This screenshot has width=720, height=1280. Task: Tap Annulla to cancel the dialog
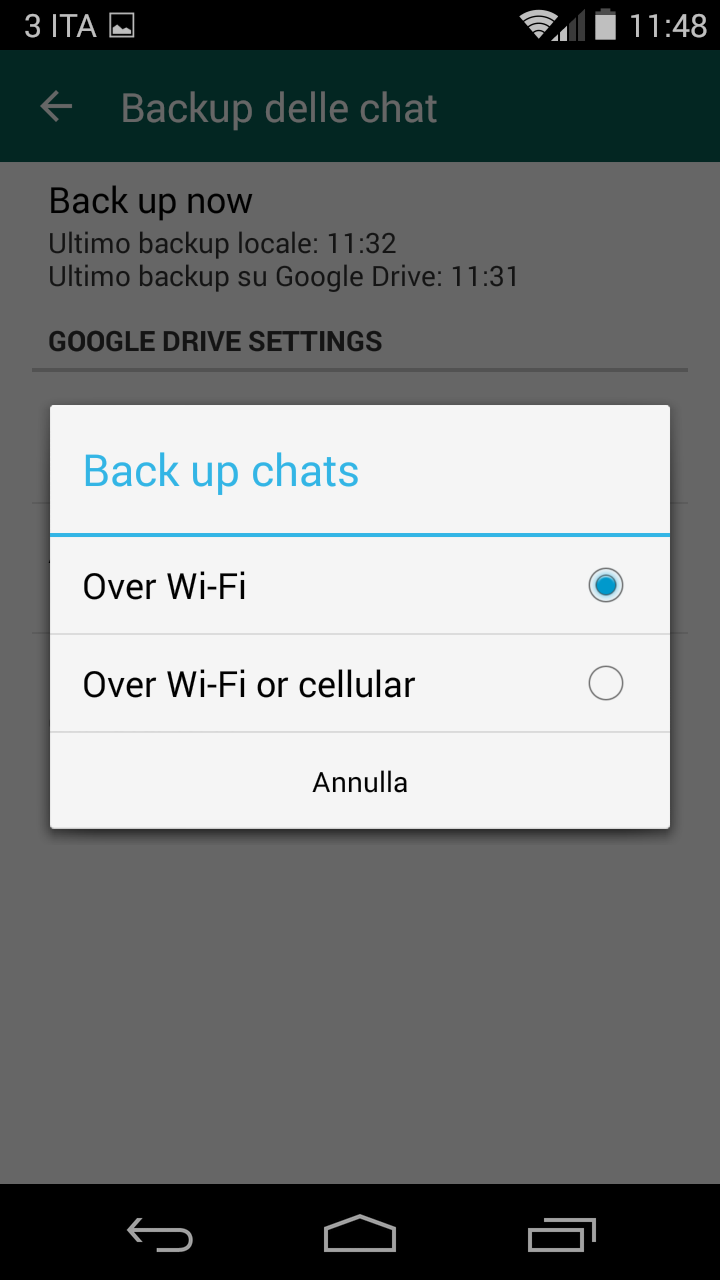[360, 781]
